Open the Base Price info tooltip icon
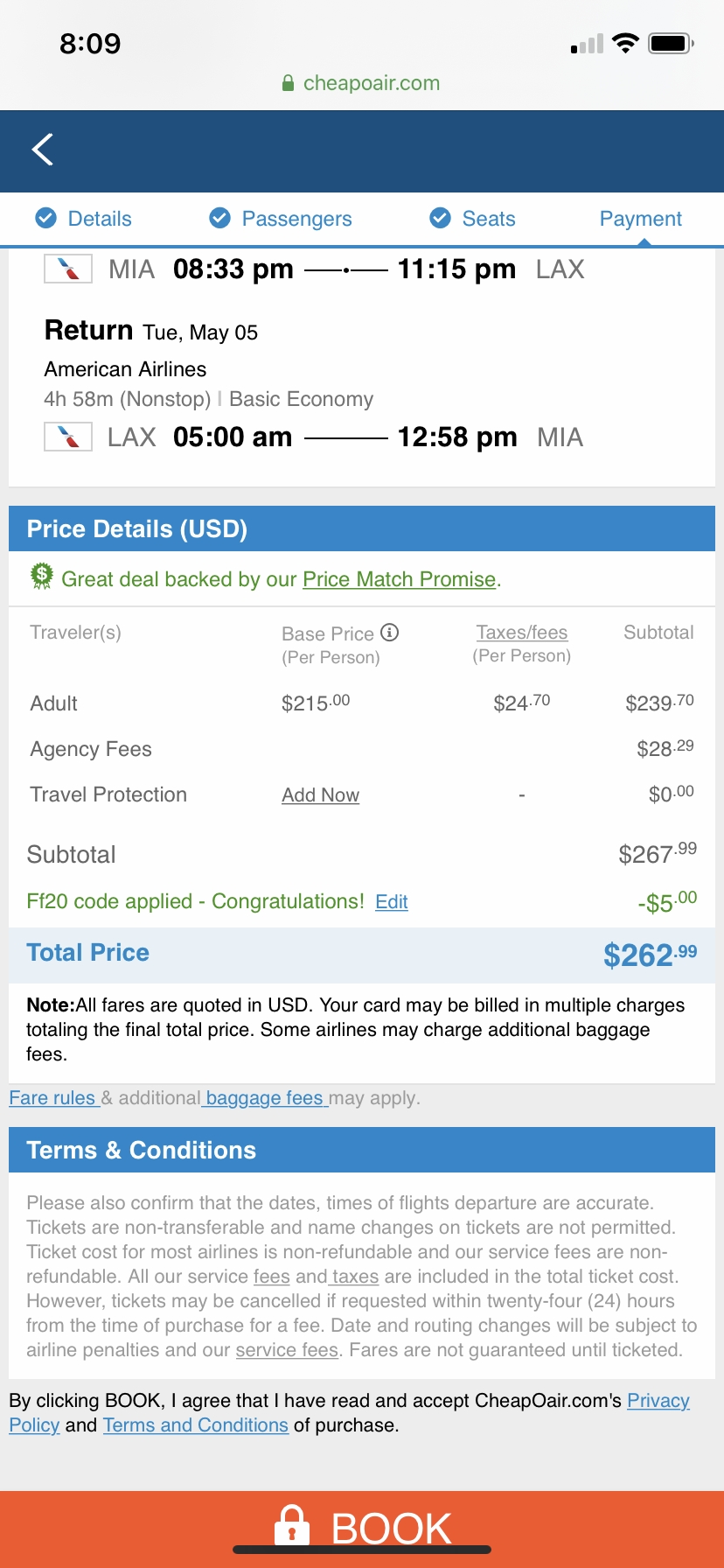The width and height of the screenshot is (724, 1568). click(x=391, y=632)
